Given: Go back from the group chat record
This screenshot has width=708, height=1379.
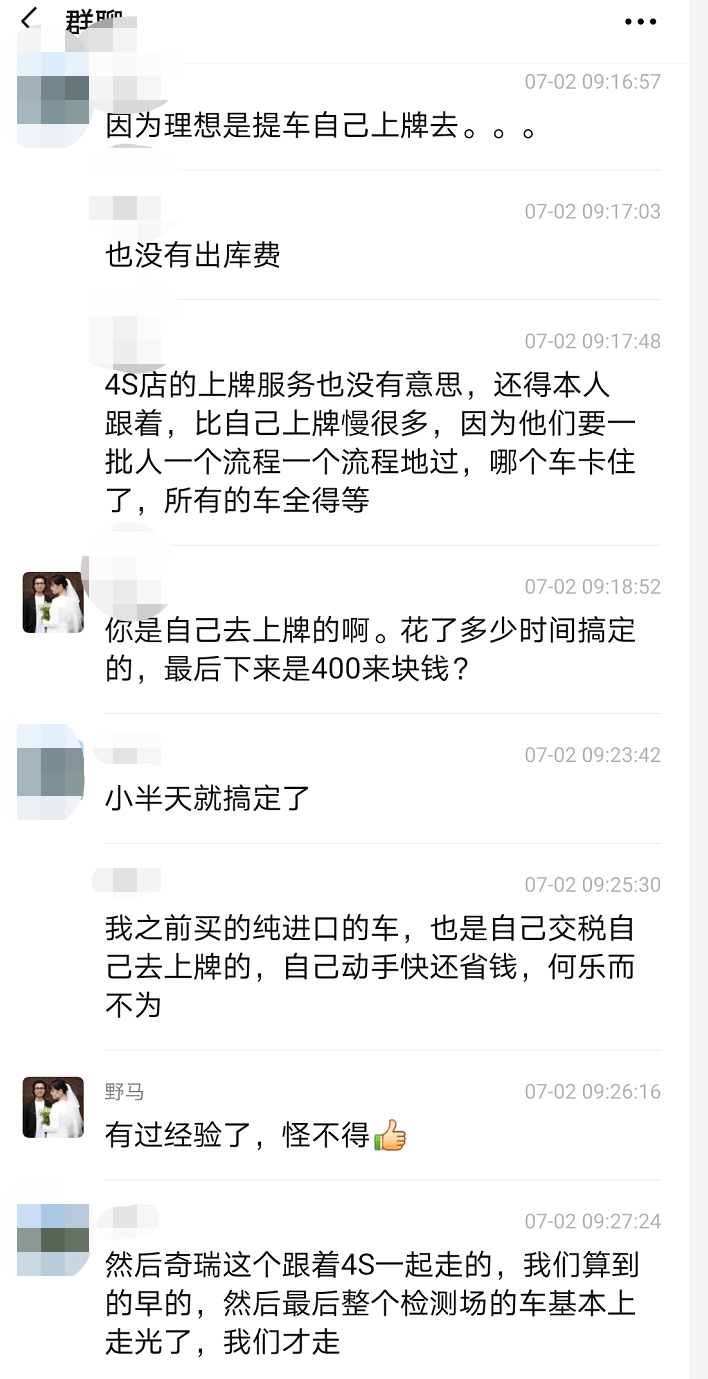Looking at the screenshot, I should pyautogui.click(x=29, y=18).
